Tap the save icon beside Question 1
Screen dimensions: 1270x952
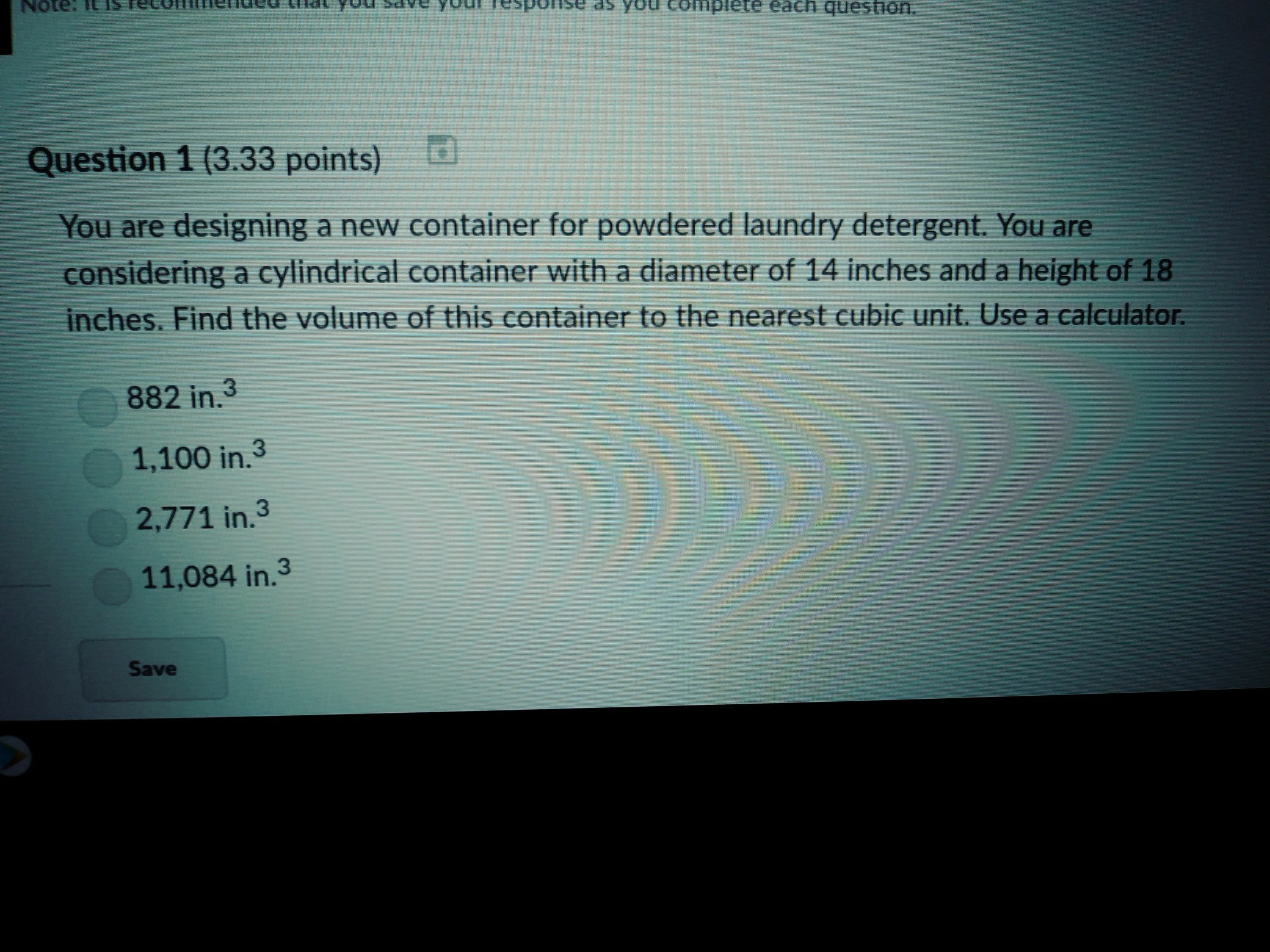tap(441, 150)
